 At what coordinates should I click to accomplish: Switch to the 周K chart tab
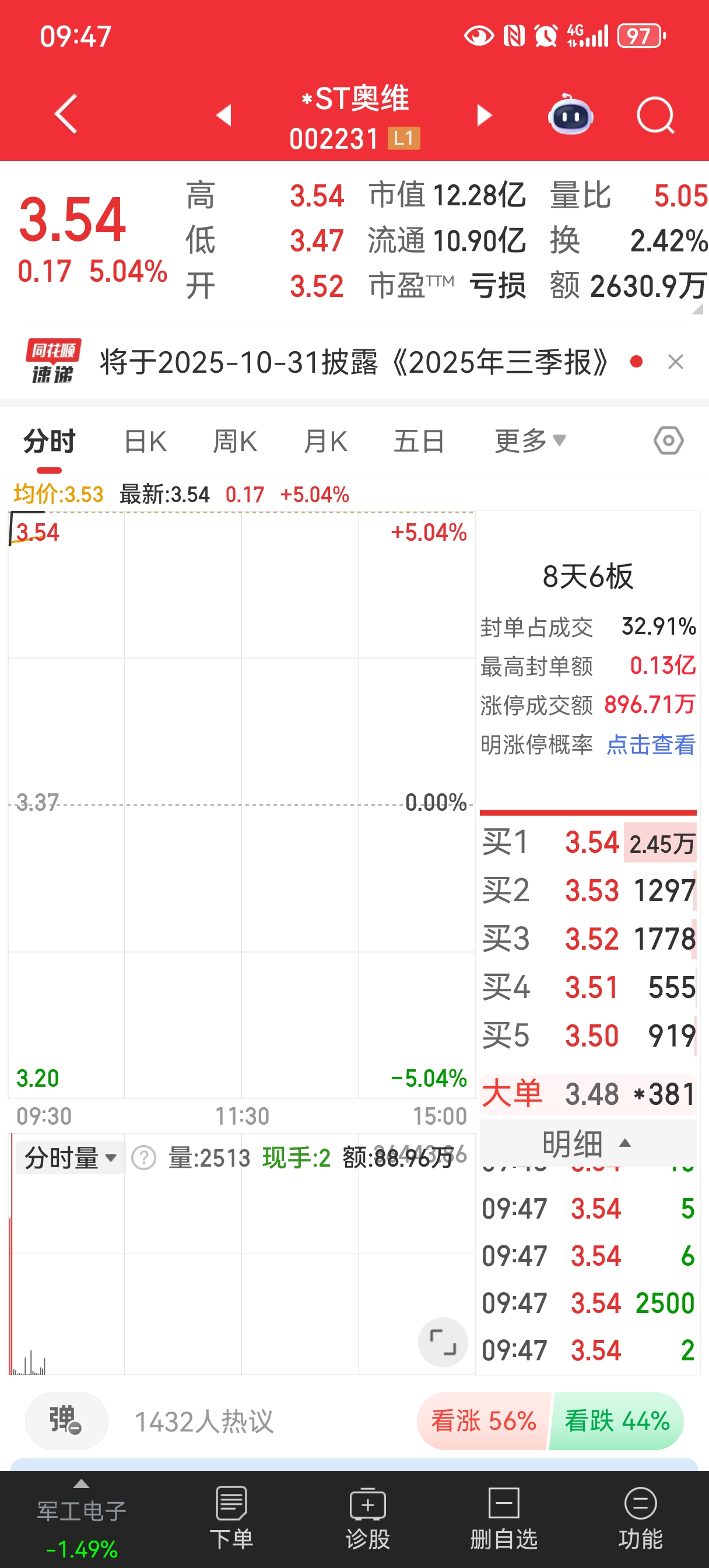pos(235,442)
